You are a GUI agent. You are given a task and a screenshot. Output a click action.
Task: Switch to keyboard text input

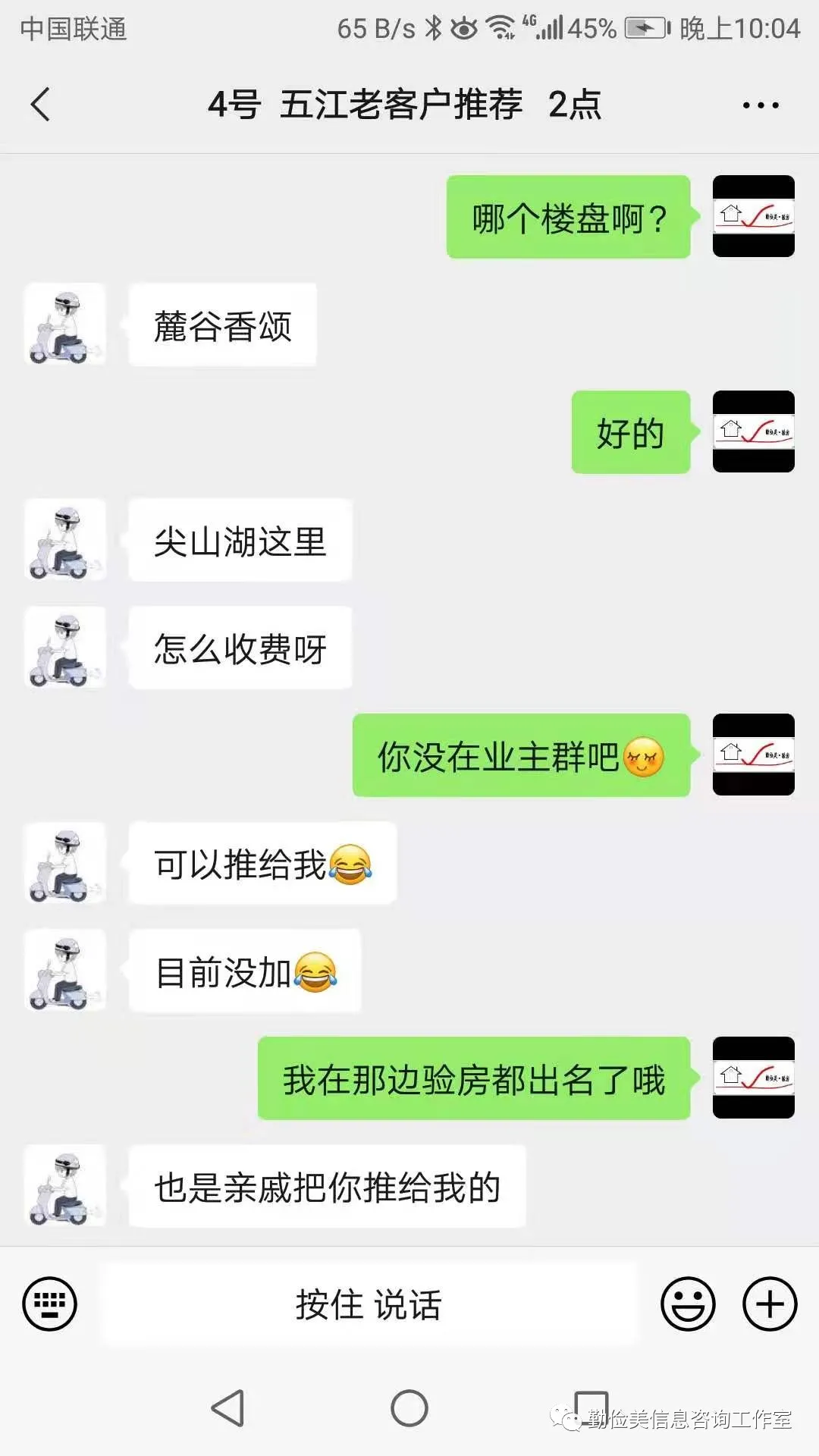[x=50, y=1304]
